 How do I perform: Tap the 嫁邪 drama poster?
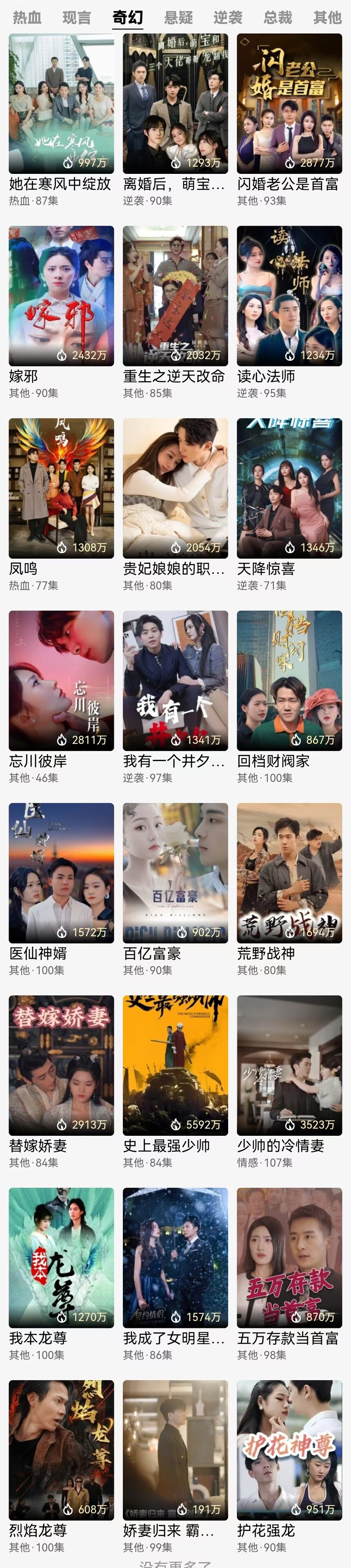pyautogui.click(x=61, y=296)
